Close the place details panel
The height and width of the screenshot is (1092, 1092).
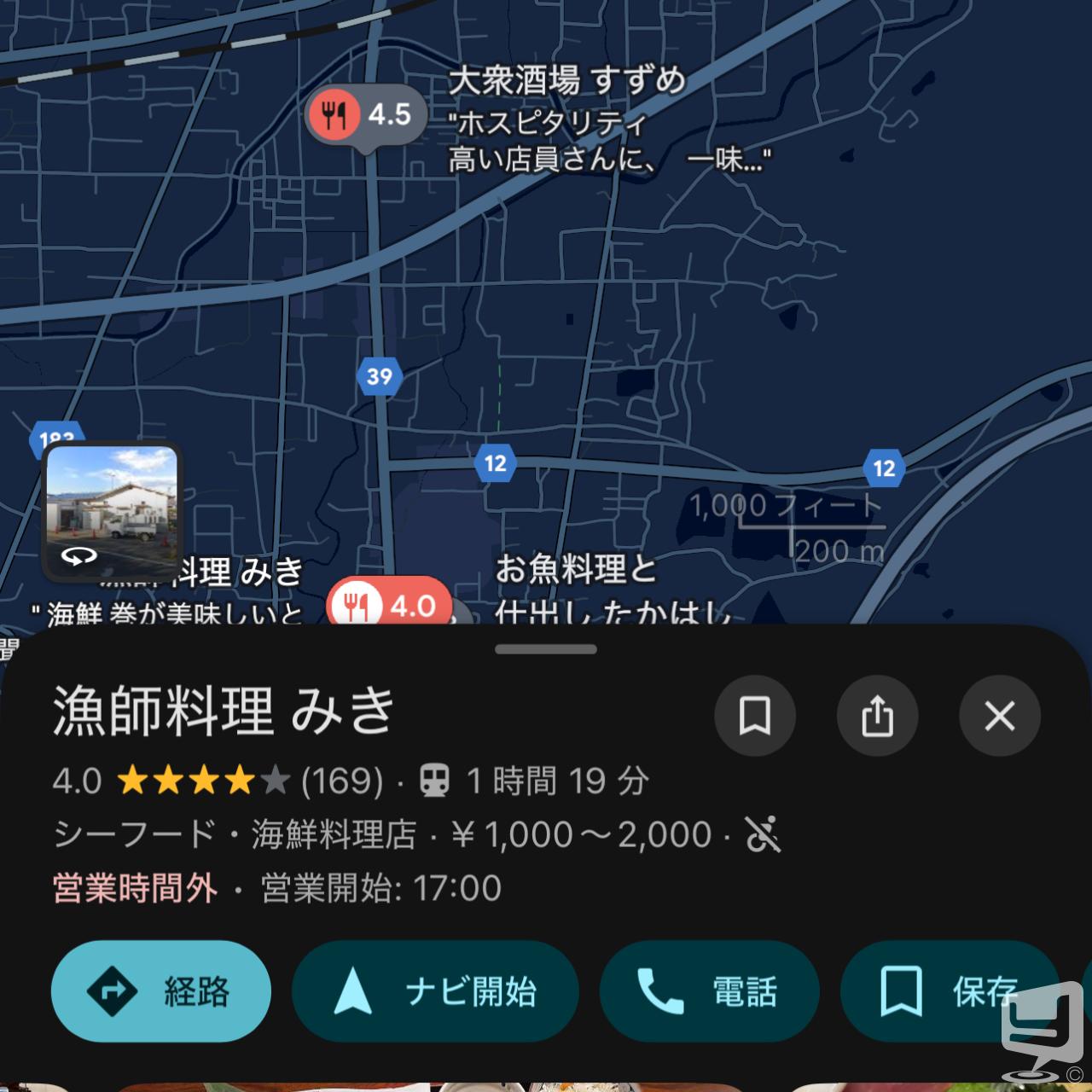pos(999,715)
